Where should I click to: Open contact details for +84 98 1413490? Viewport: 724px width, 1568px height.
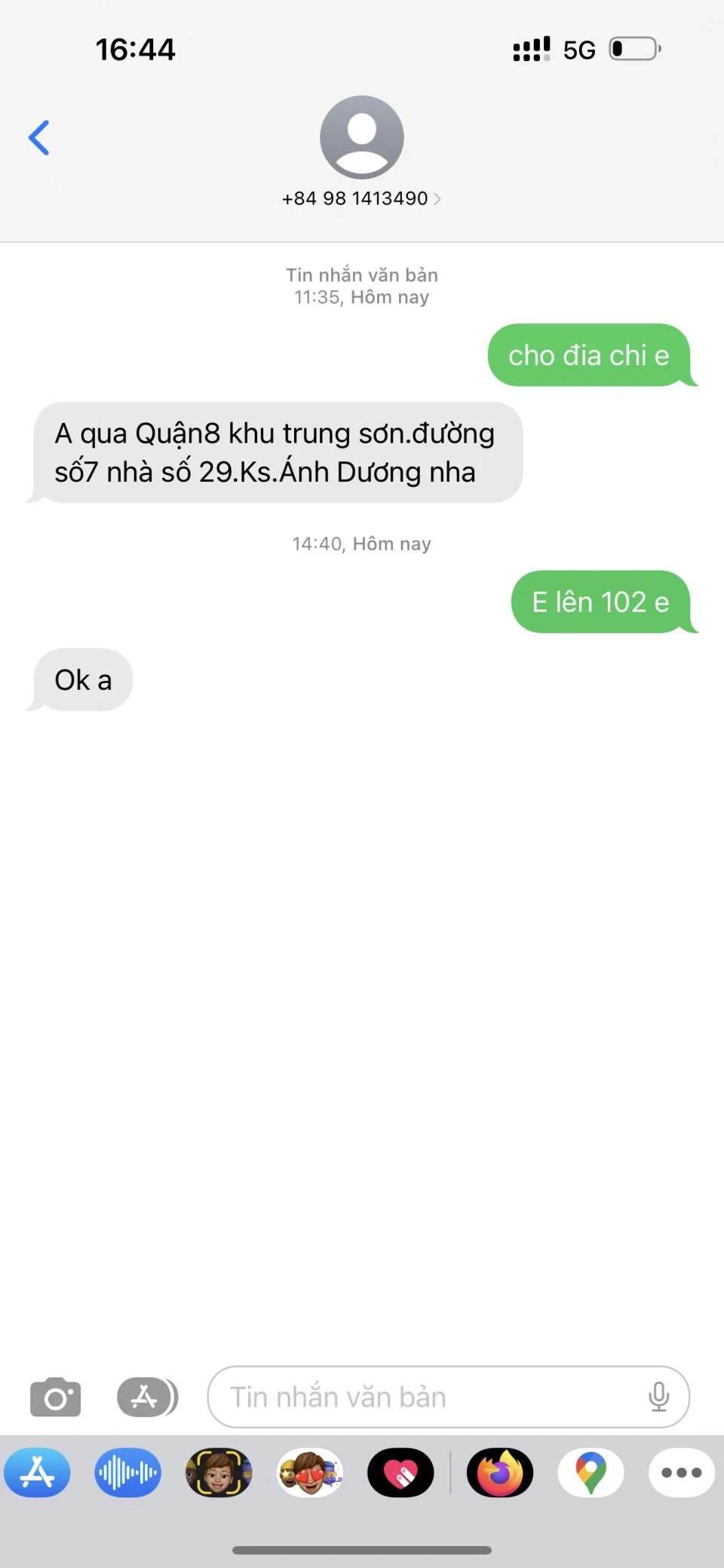pos(361,198)
